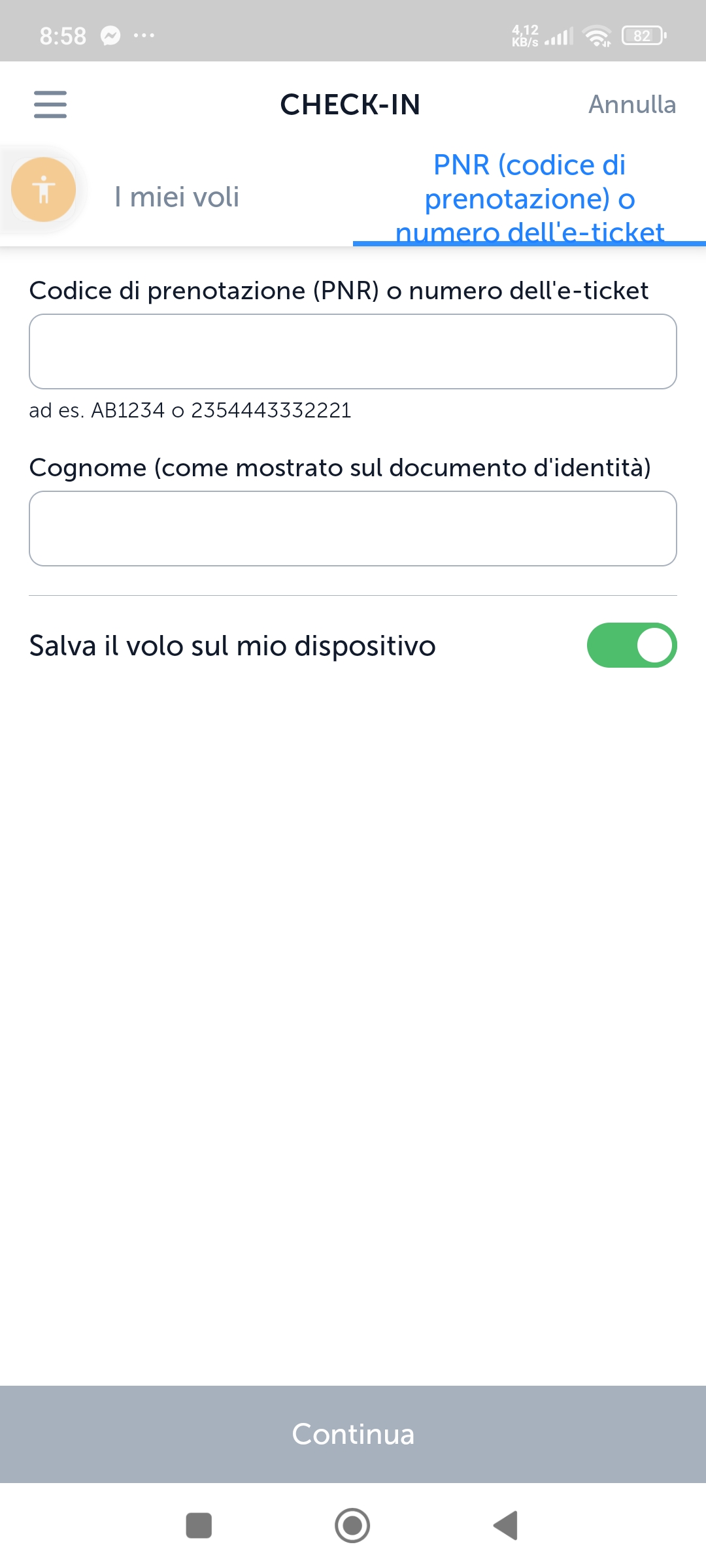The height and width of the screenshot is (1568, 706).
Task: Switch to the I miei voli tab
Action: click(x=176, y=197)
